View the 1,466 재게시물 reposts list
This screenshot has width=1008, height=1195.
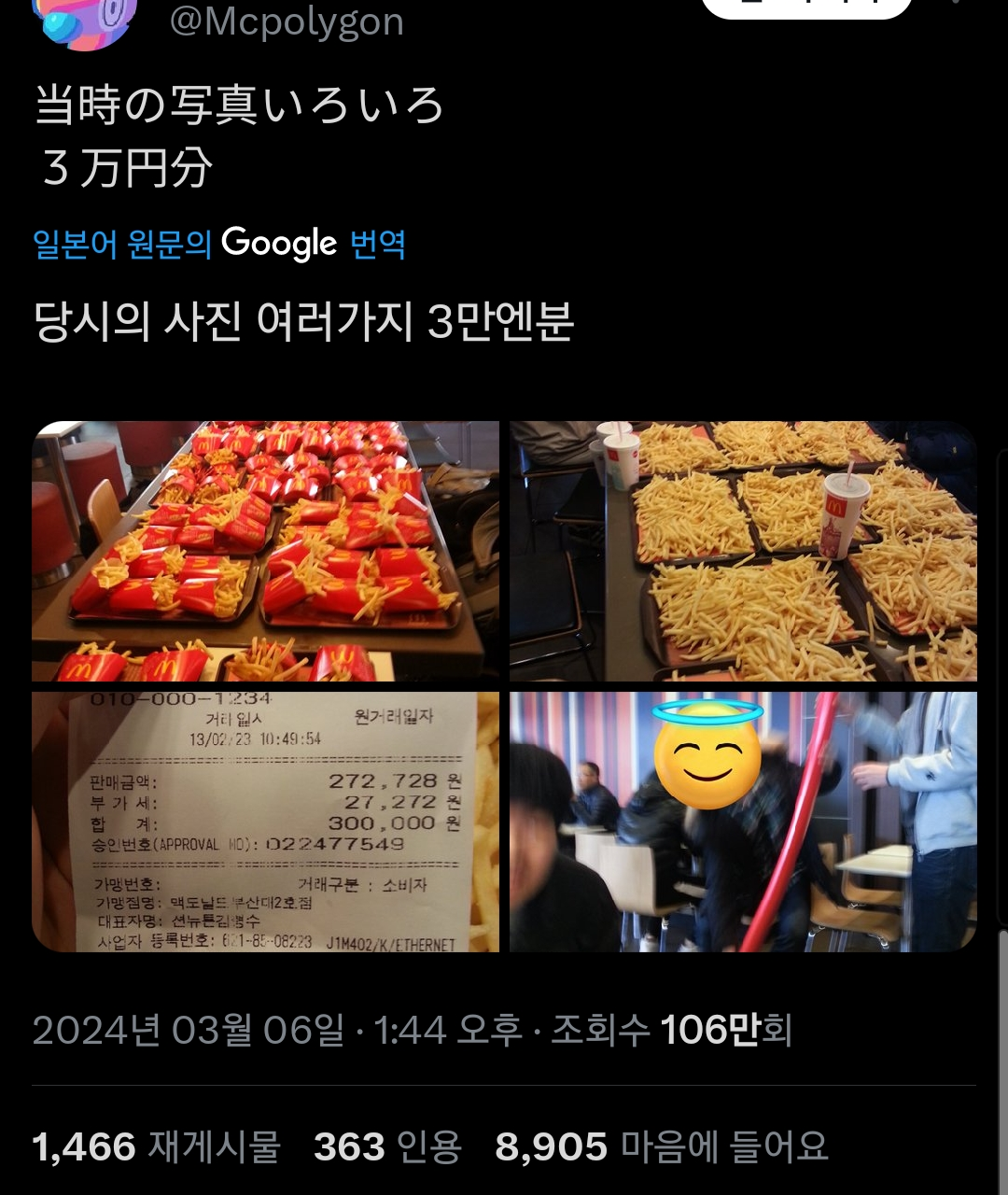(x=156, y=1146)
